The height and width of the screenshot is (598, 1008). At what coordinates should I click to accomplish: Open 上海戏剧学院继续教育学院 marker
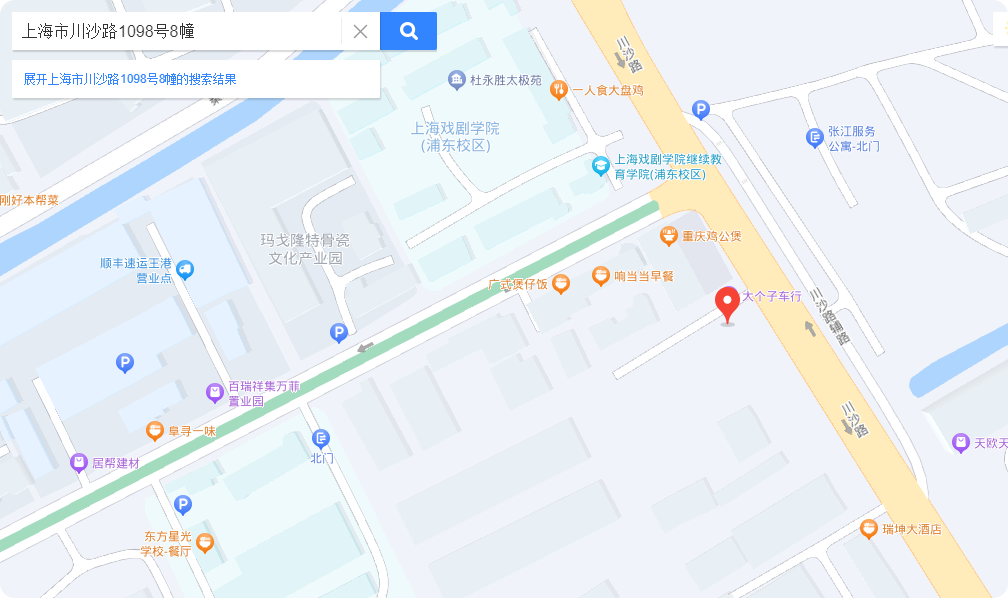[x=601, y=166]
